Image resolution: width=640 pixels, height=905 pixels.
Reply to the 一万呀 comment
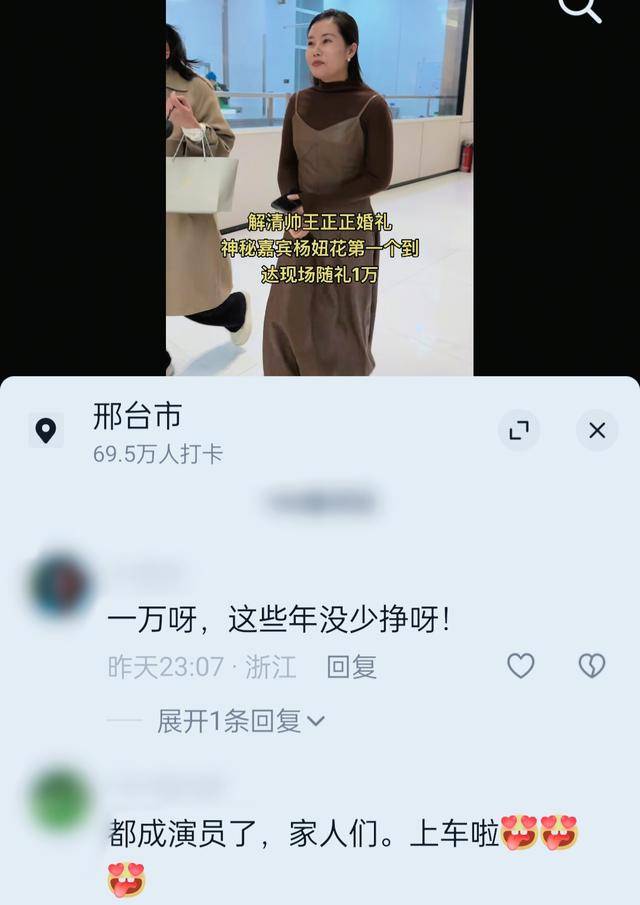tap(351, 667)
